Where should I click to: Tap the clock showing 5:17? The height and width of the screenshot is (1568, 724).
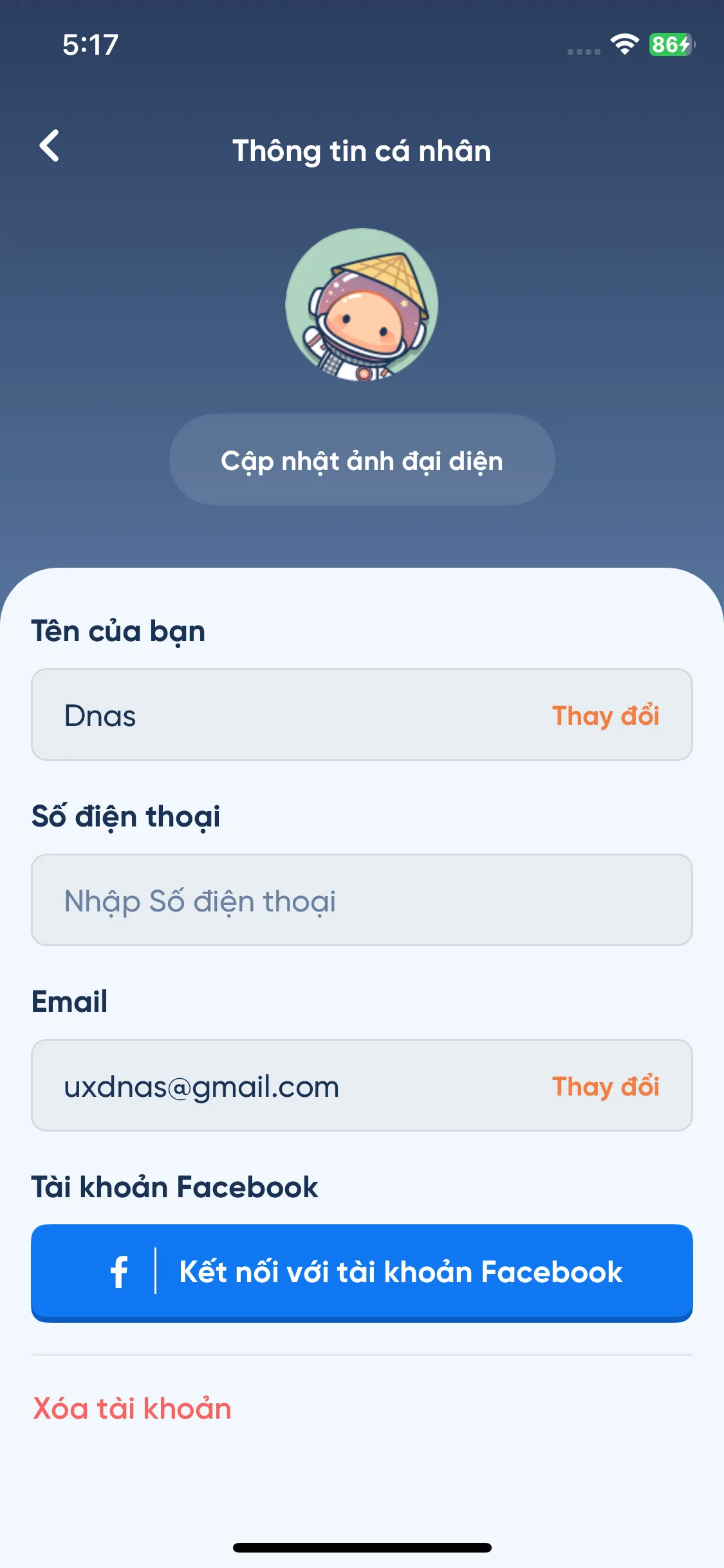click(x=90, y=45)
